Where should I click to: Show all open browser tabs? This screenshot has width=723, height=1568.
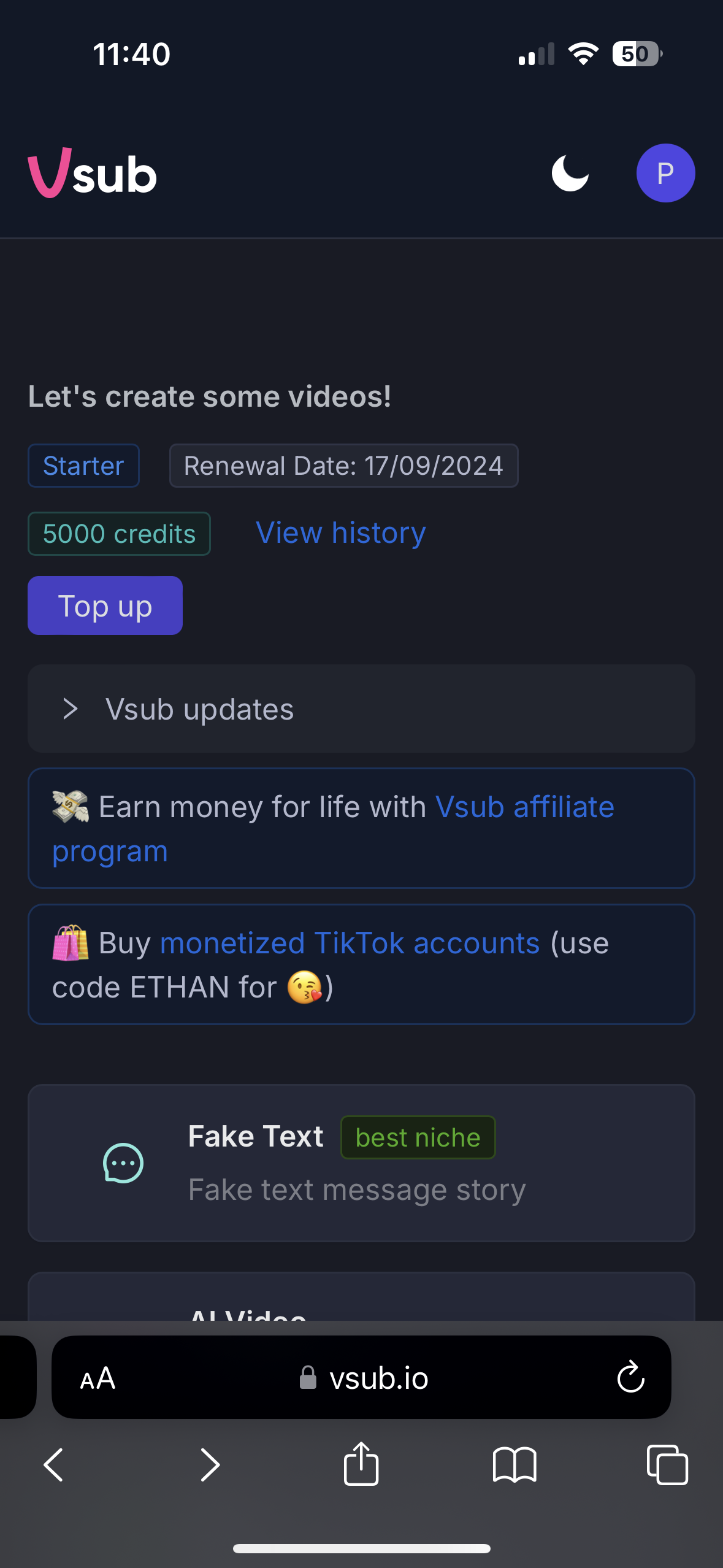click(x=667, y=1464)
